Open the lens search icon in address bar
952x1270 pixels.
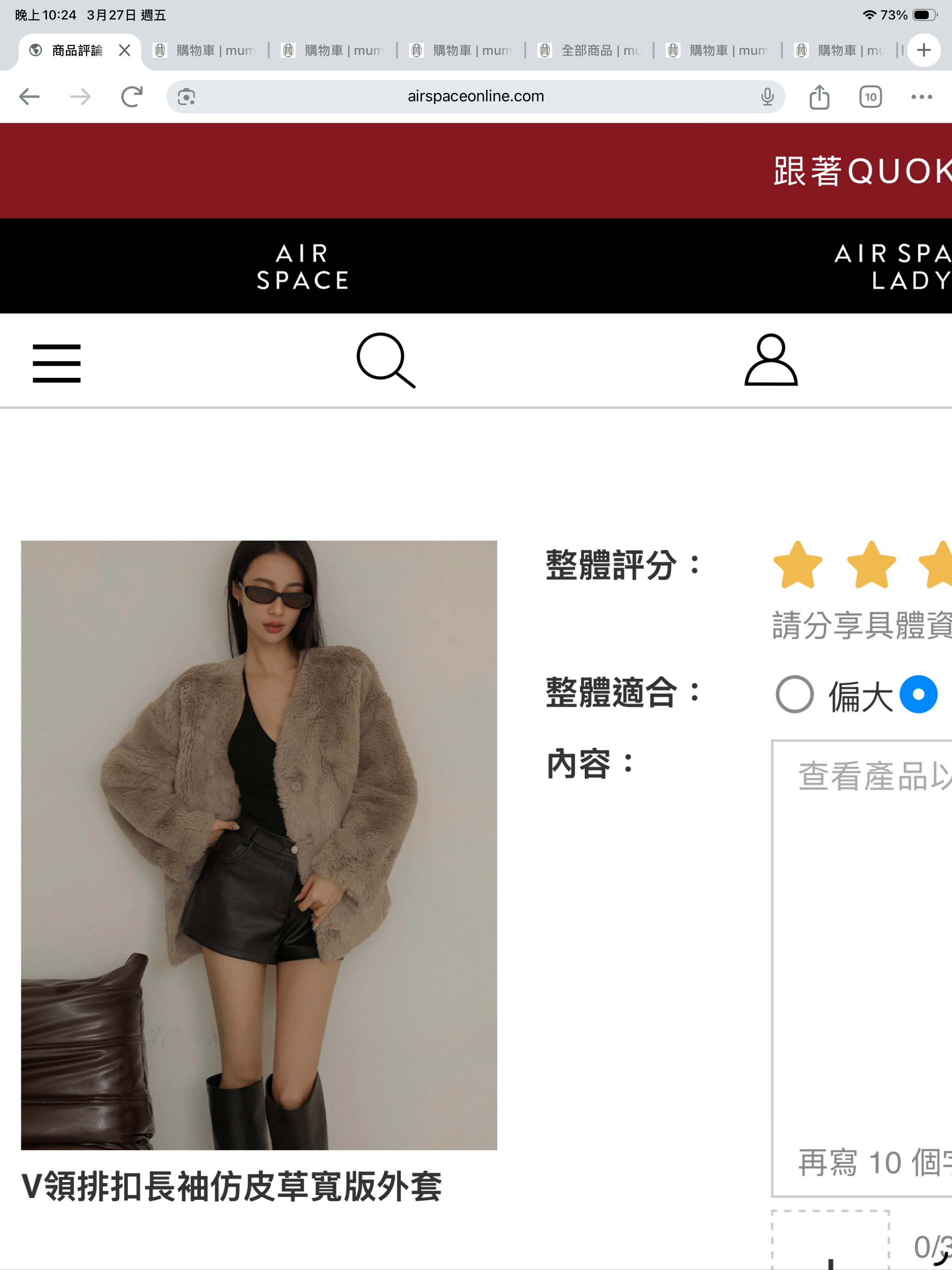tap(186, 96)
